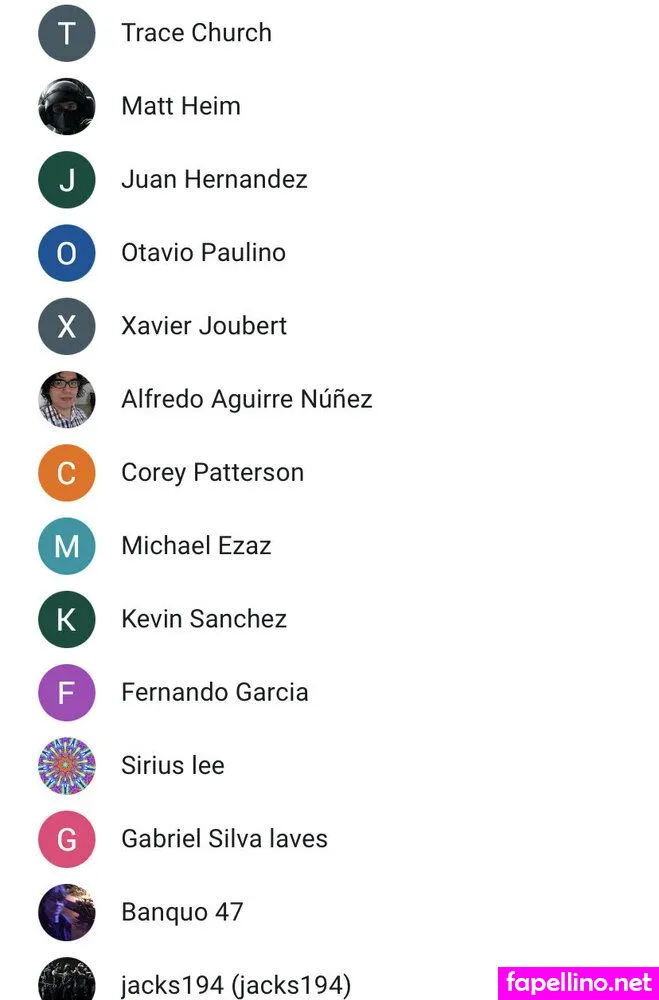Open Michael Ezaz's profile
659x1000 pixels.
(x=196, y=546)
